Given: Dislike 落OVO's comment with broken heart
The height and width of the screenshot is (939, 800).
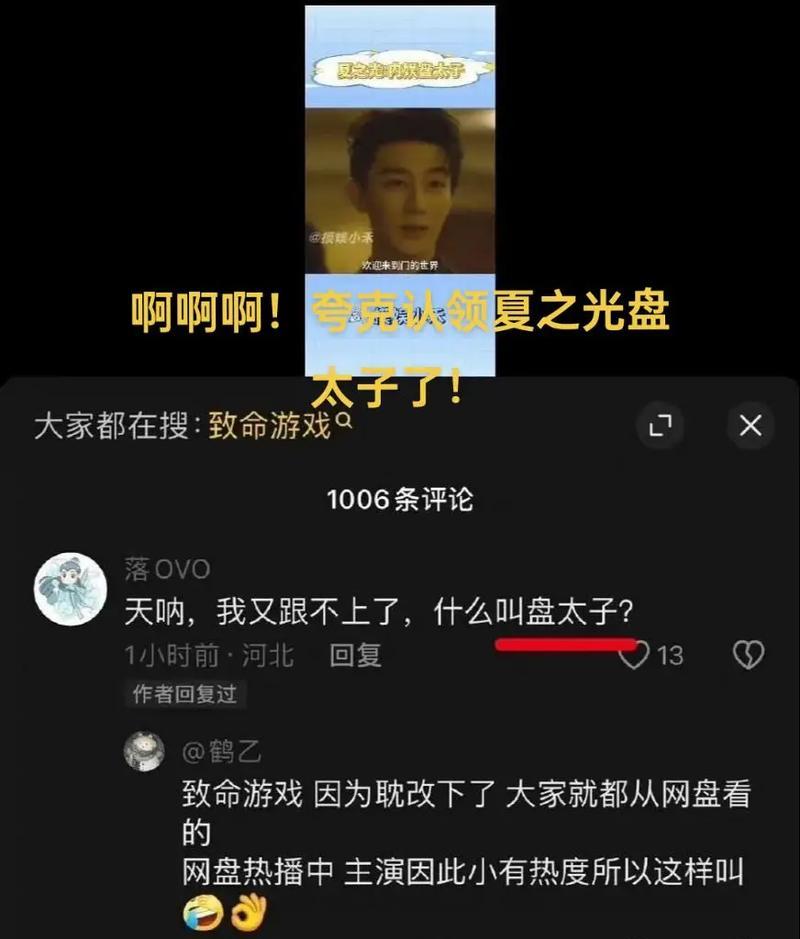Looking at the screenshot, I should [x=749, y=656].
